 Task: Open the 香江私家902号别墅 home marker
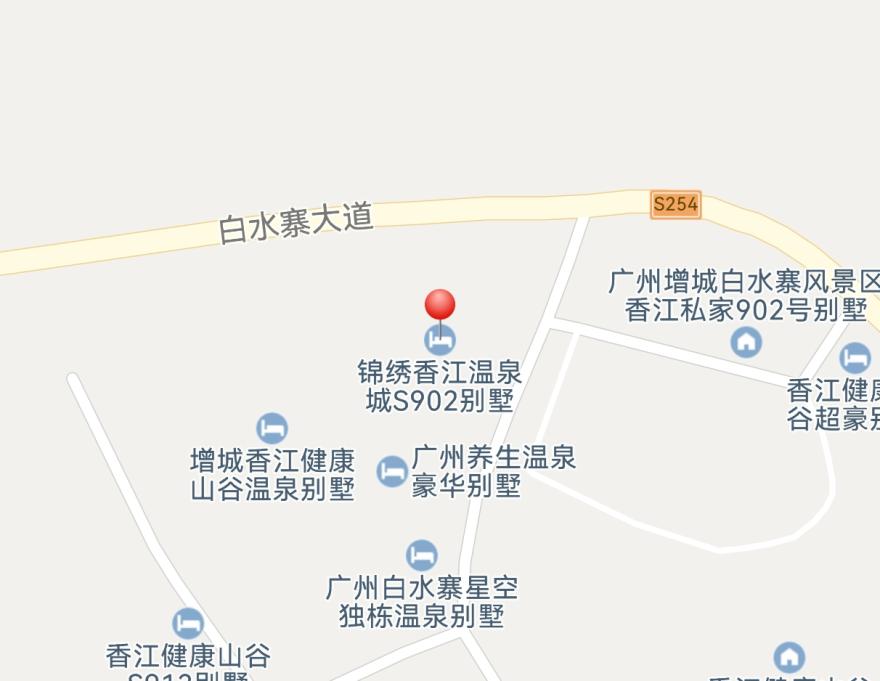pos(746,342)
